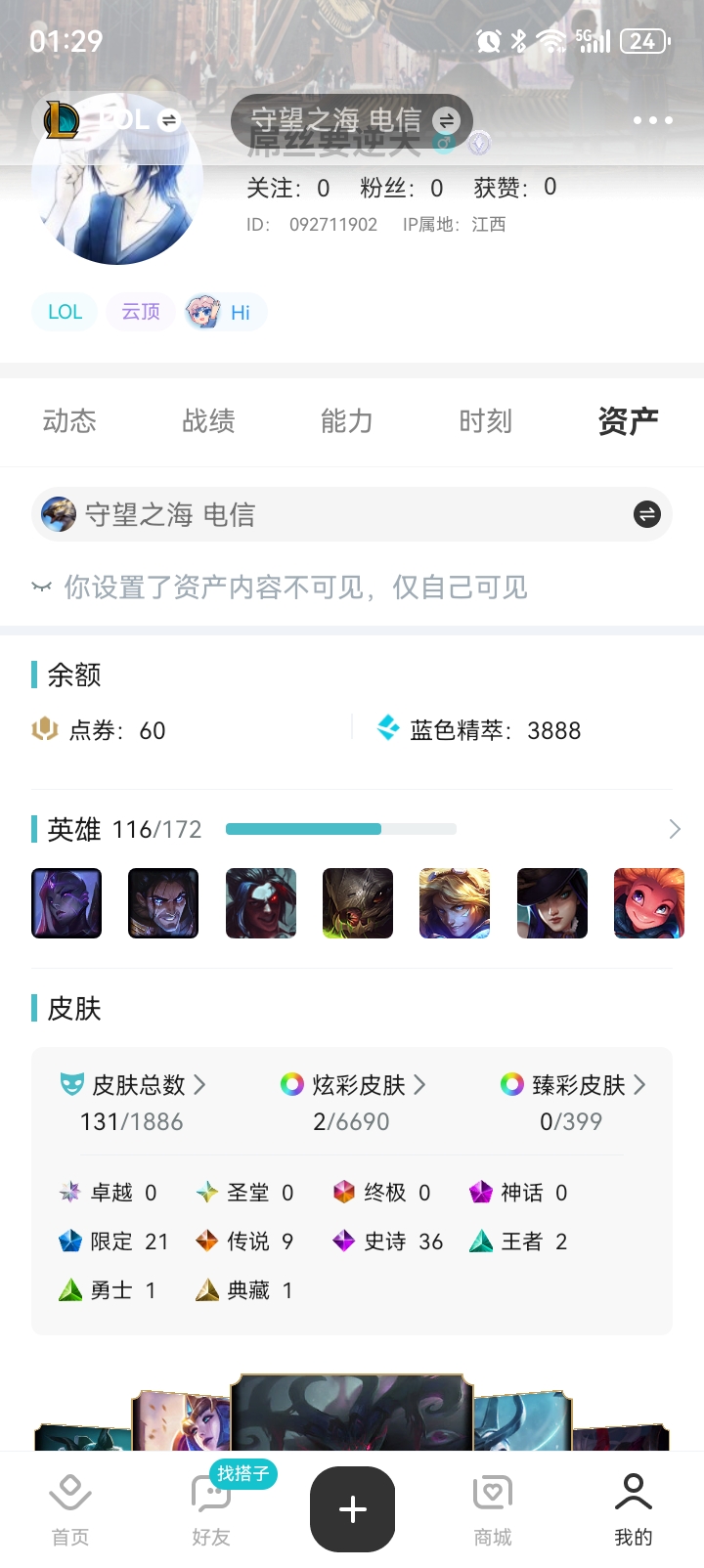Switch to the 时刻 tab
Viewport: 704px width, 1568px height.
(x=486, y=421)
